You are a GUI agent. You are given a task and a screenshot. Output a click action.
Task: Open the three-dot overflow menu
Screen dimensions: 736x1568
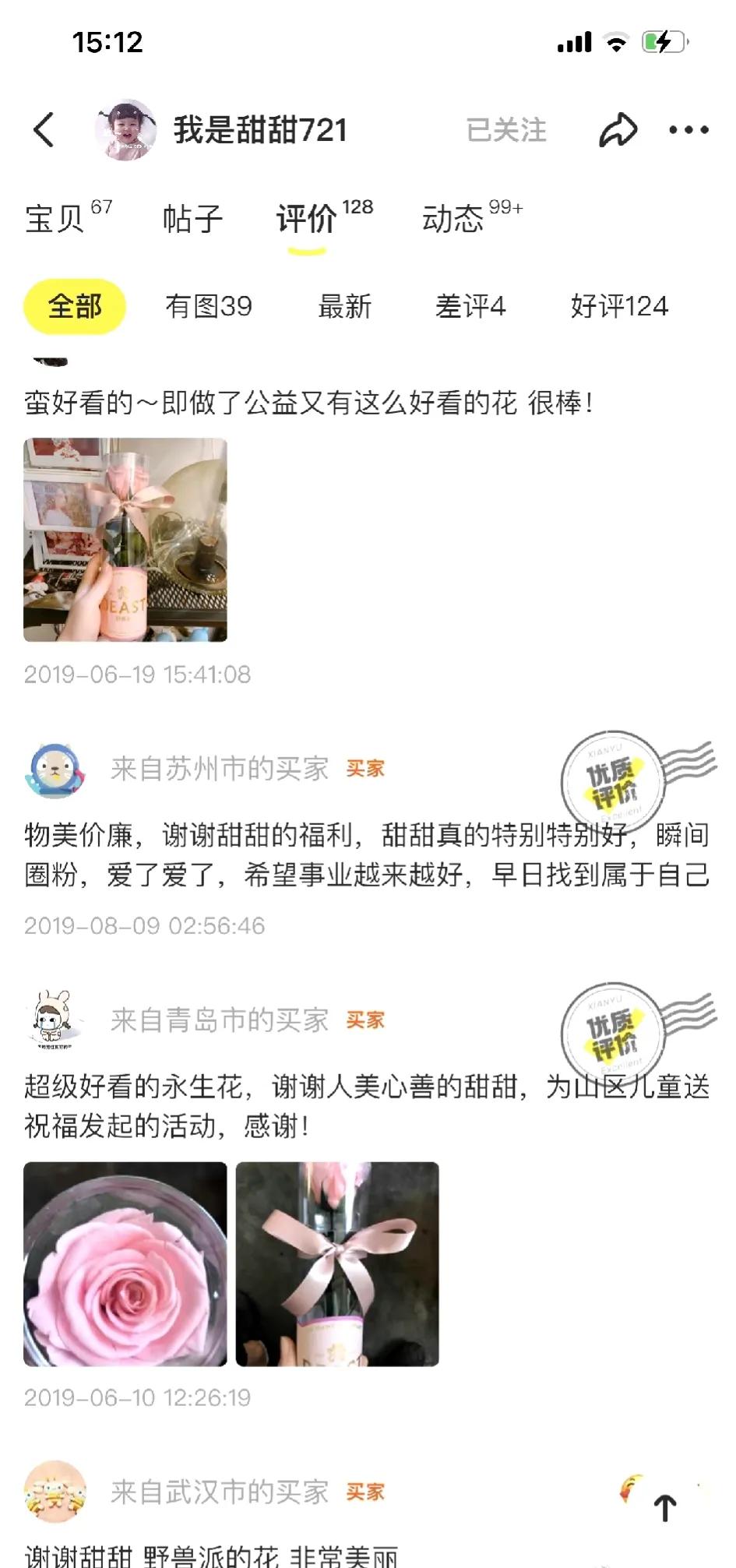point(688,130)
